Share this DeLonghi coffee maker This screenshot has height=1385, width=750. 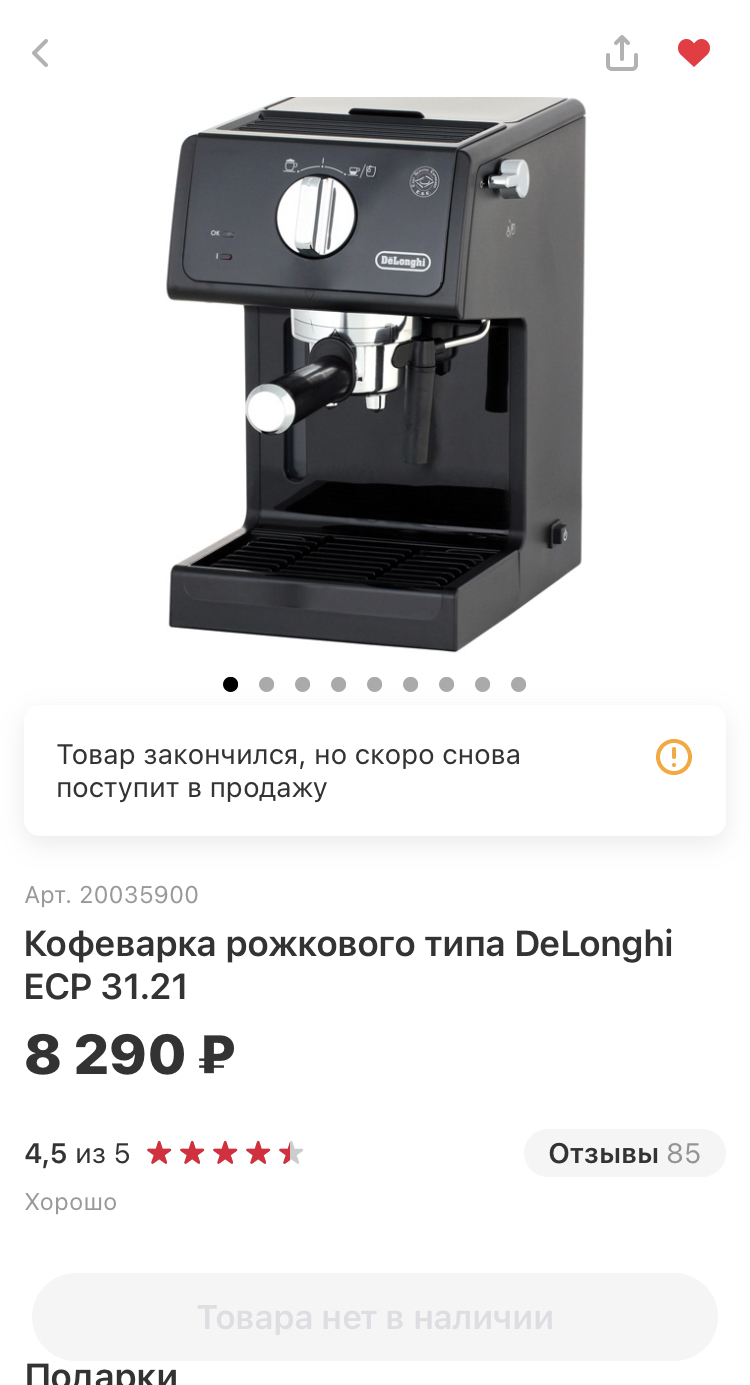[621, 53]
